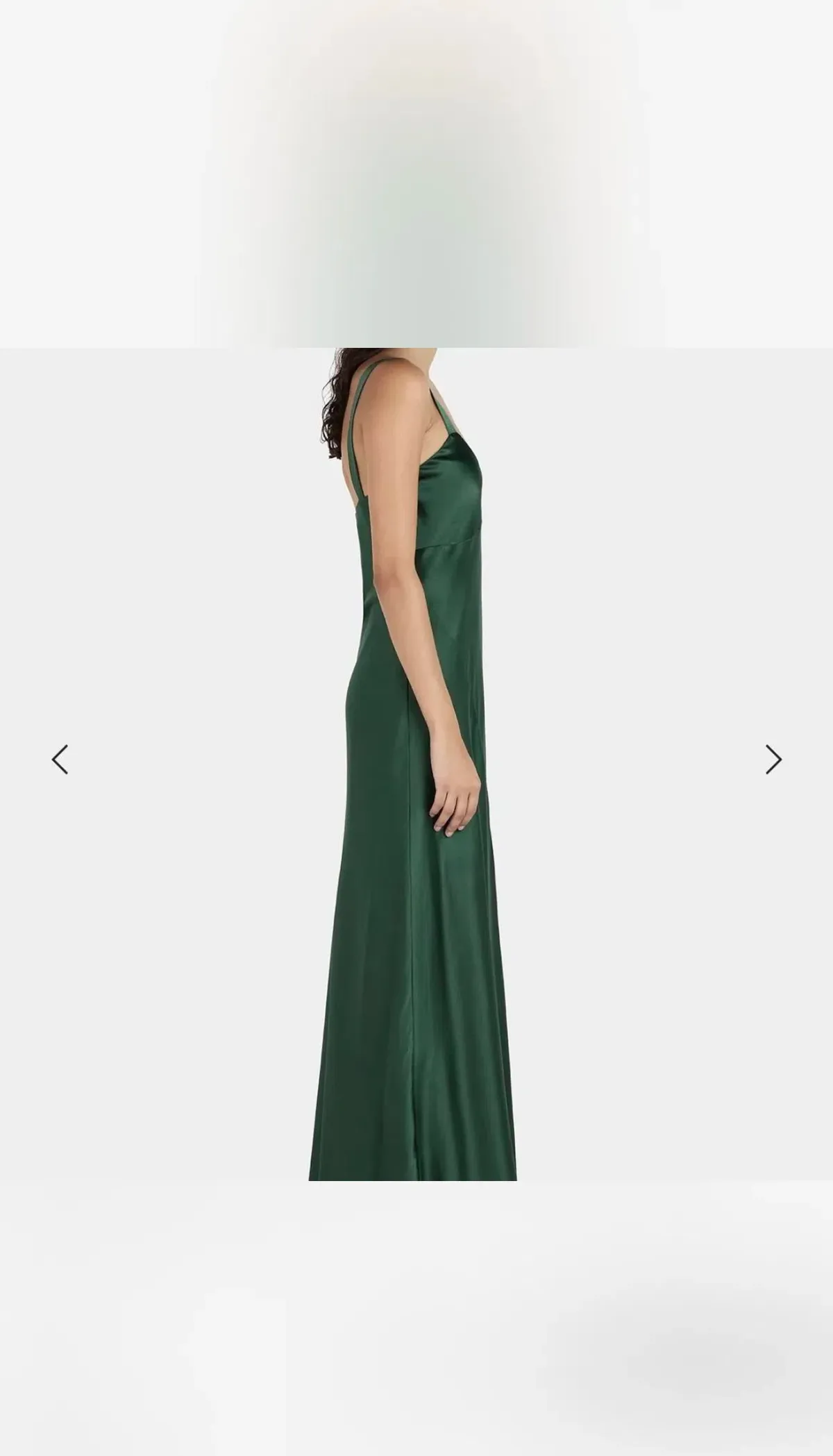Navigate forward through the image gallery
The image size is (833, 1456).
(x=773, y=760)
